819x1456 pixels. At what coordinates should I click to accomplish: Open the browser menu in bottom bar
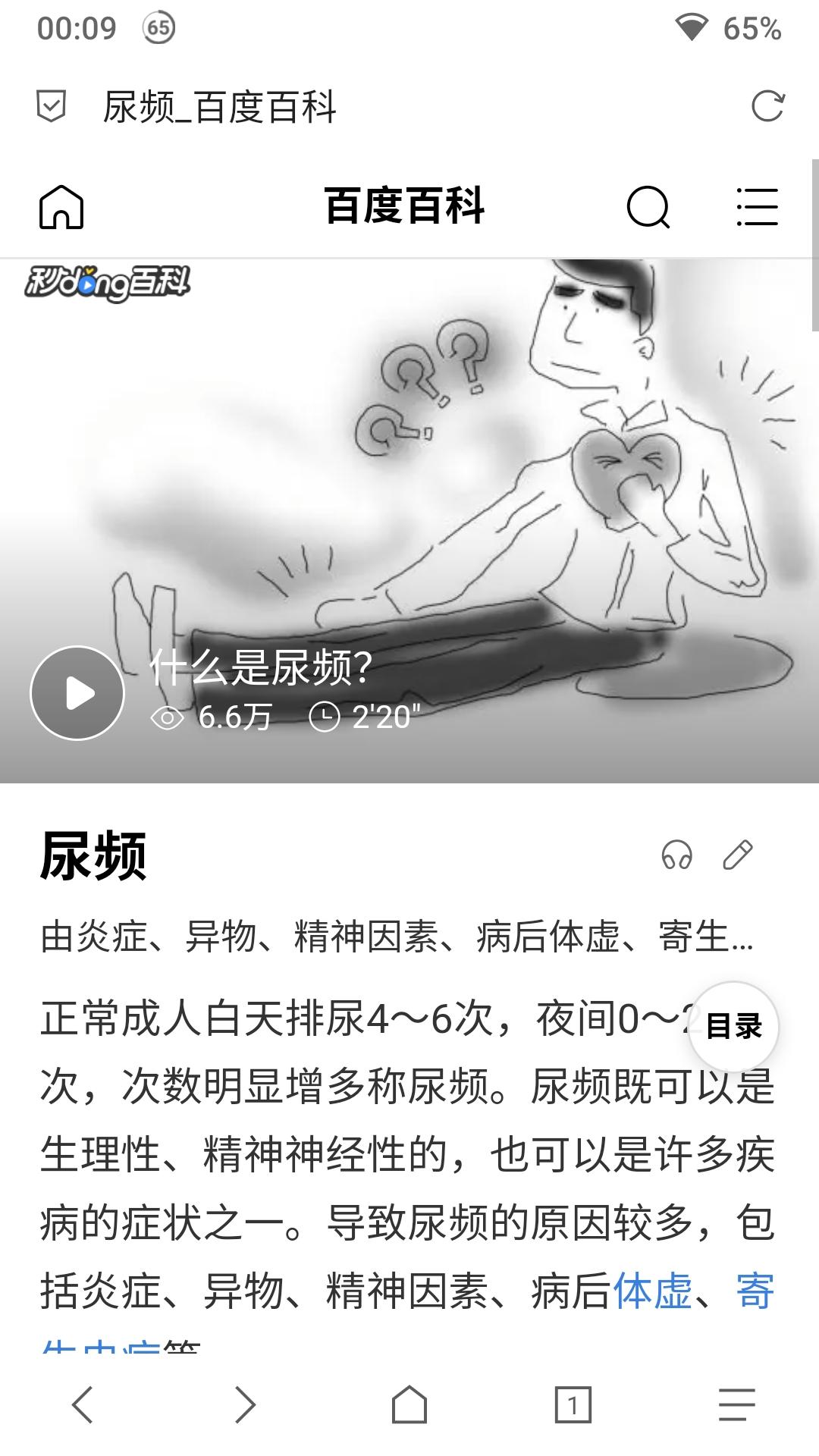coord(736,1404)
